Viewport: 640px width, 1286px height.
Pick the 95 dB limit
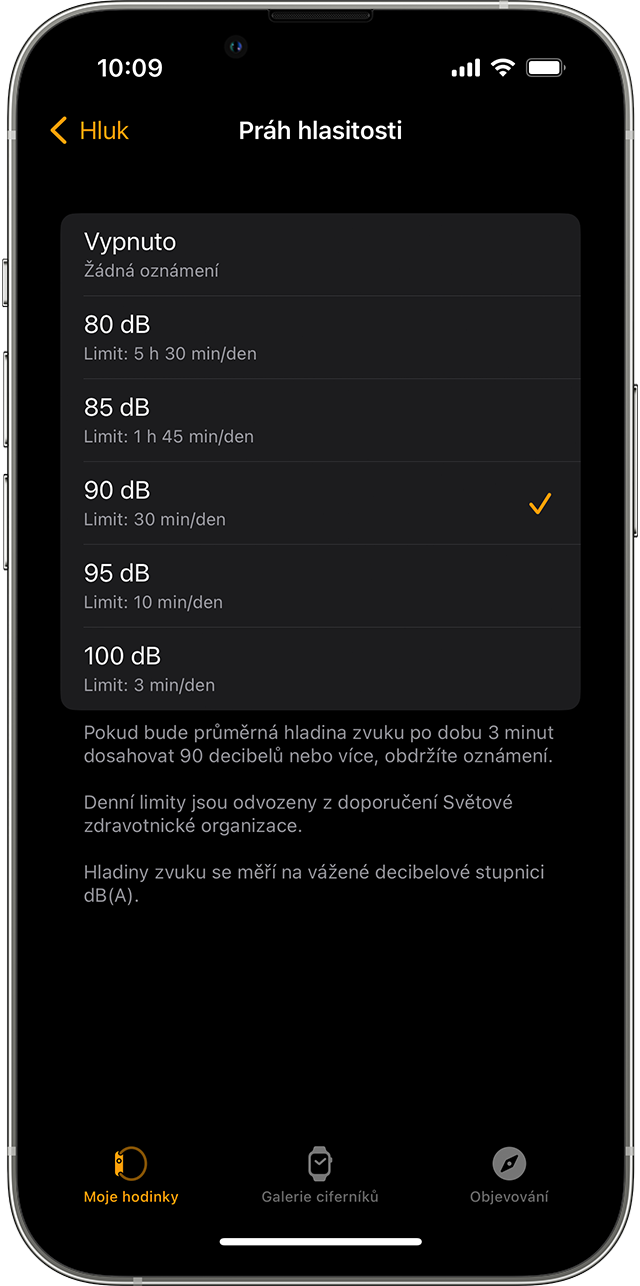(320, 586)
